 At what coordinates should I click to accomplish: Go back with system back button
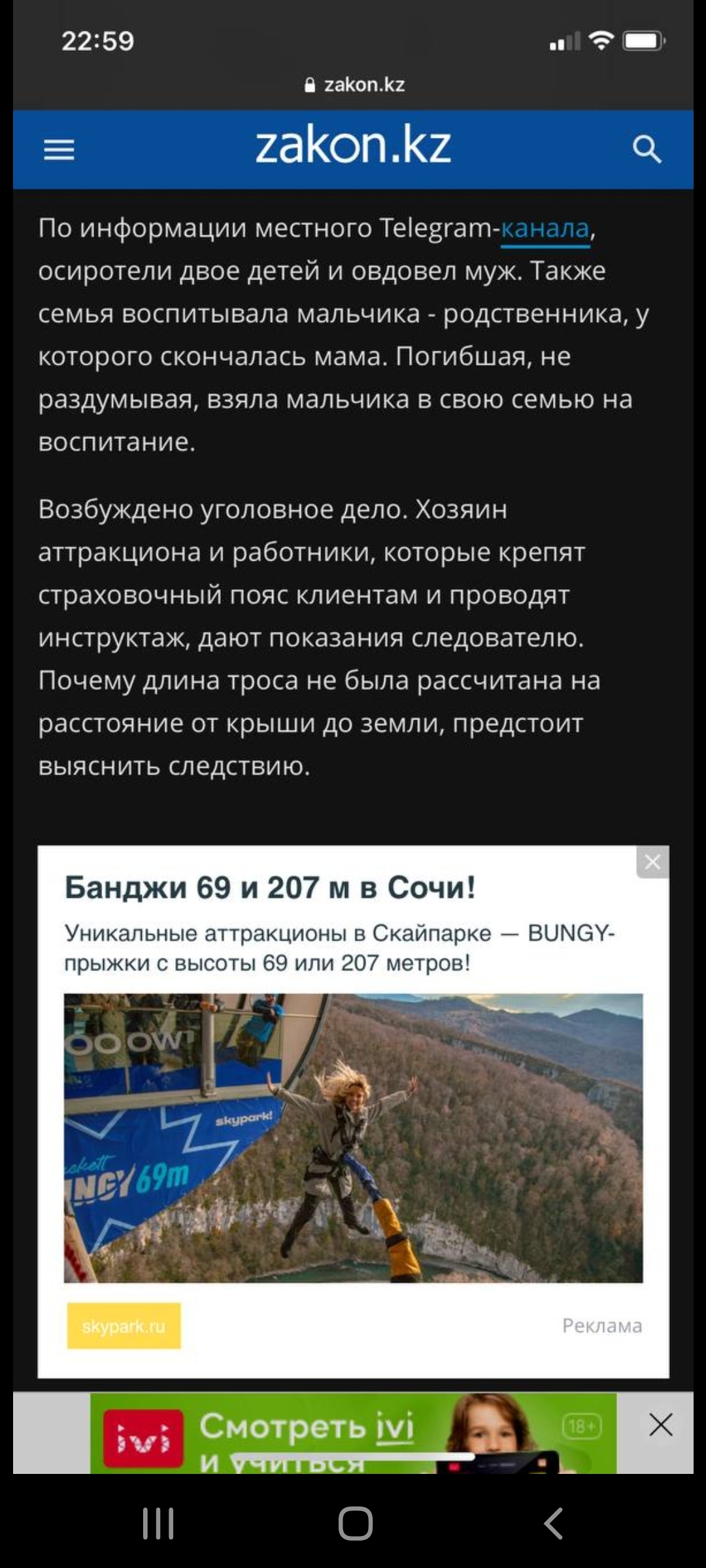(x=553, y=1524)
